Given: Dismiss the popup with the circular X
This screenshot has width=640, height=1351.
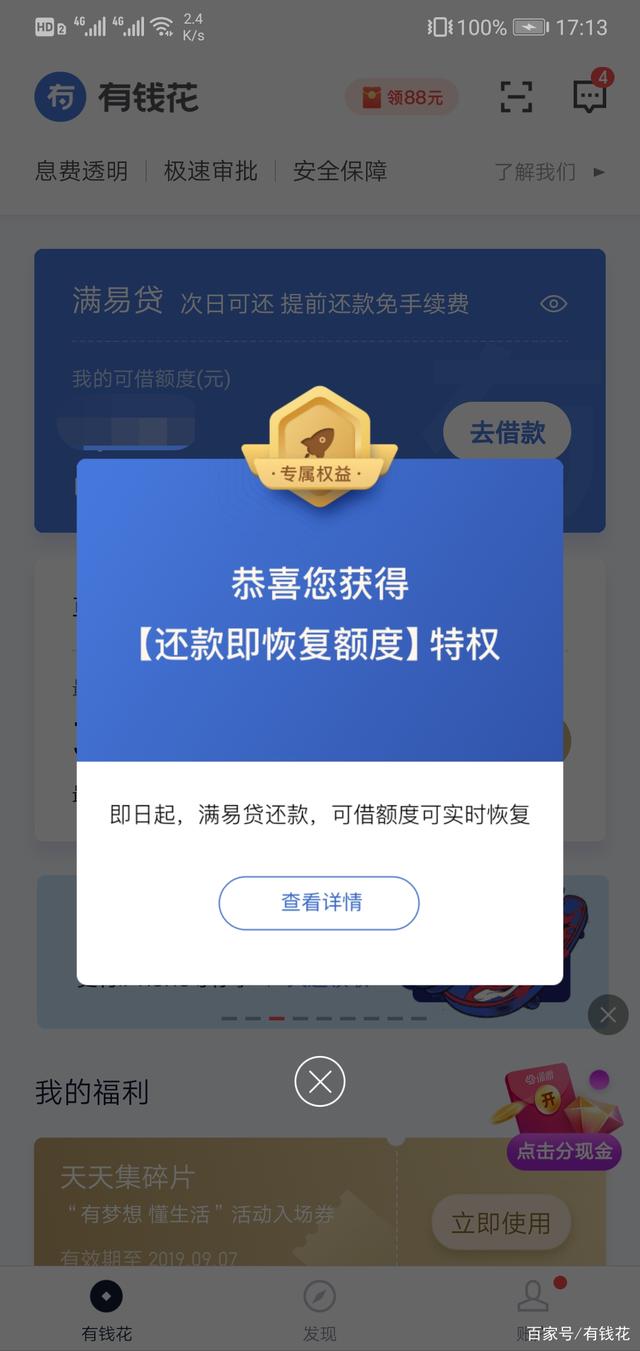Looking at the screenshot, I should point(320,1081).
